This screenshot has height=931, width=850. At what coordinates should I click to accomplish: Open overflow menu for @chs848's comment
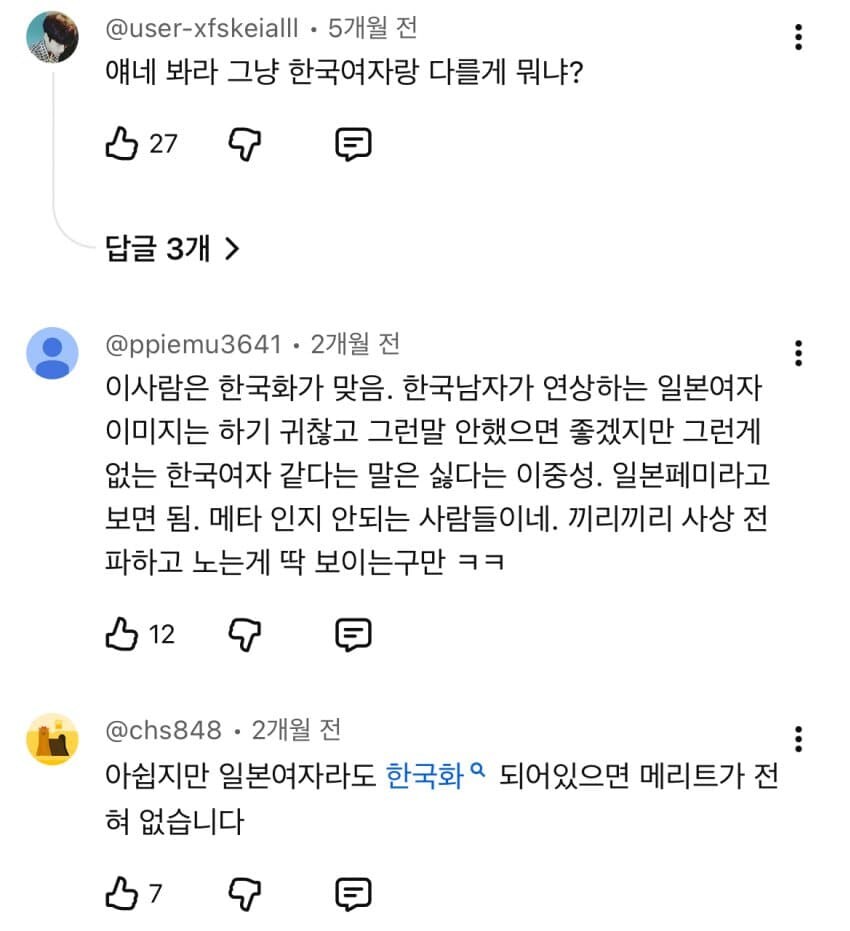pos(798,740)
